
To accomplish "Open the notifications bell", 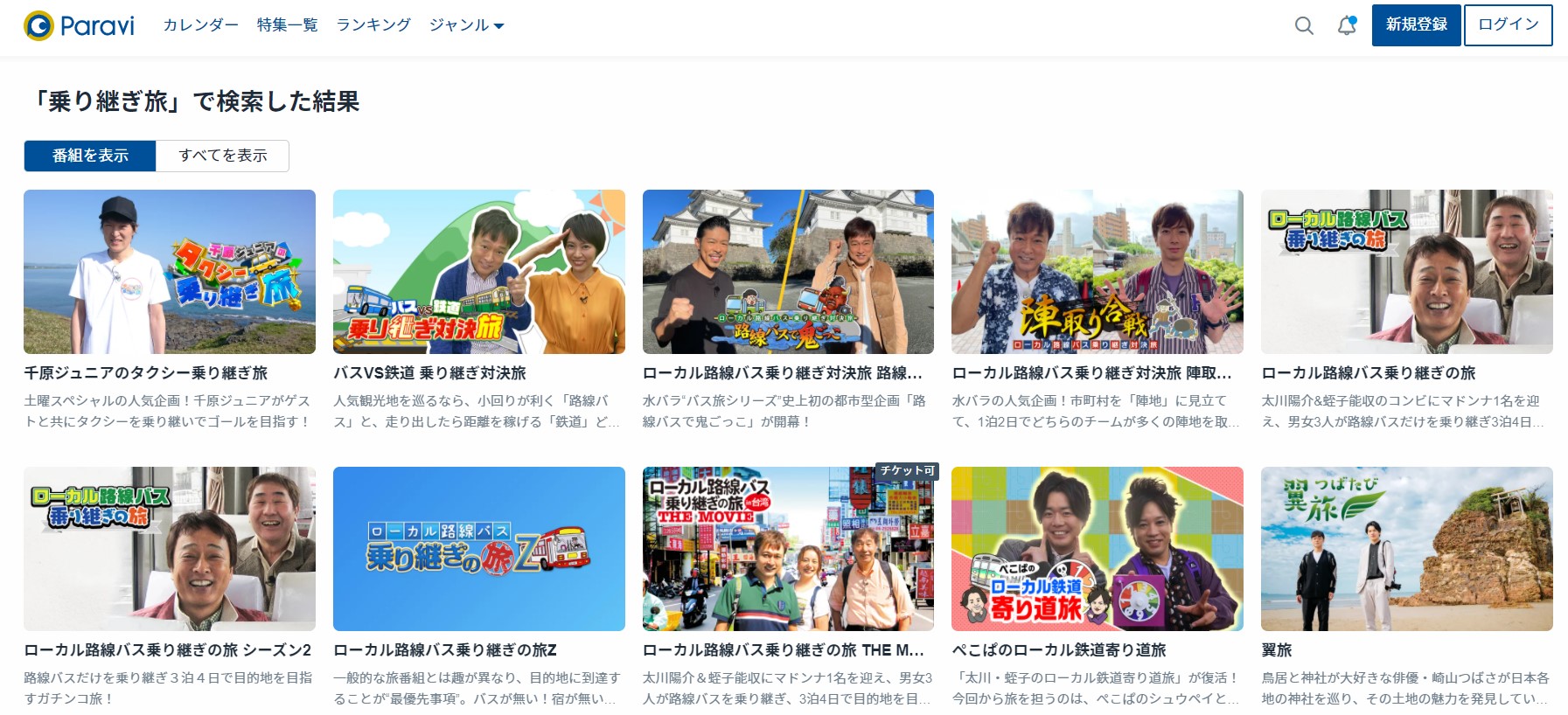I will pos(1347,25).
